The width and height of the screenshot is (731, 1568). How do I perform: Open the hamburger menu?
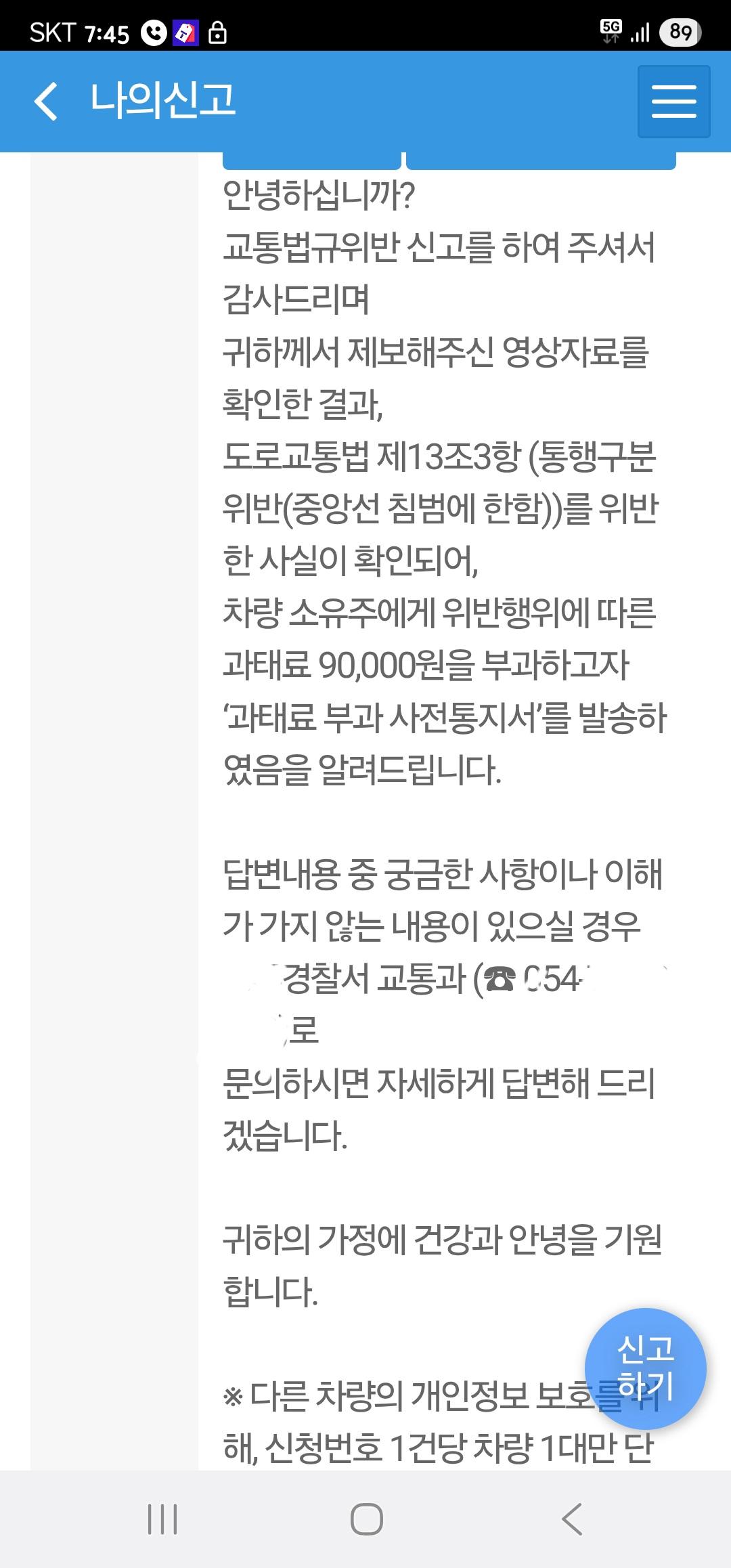pos(673,102)
